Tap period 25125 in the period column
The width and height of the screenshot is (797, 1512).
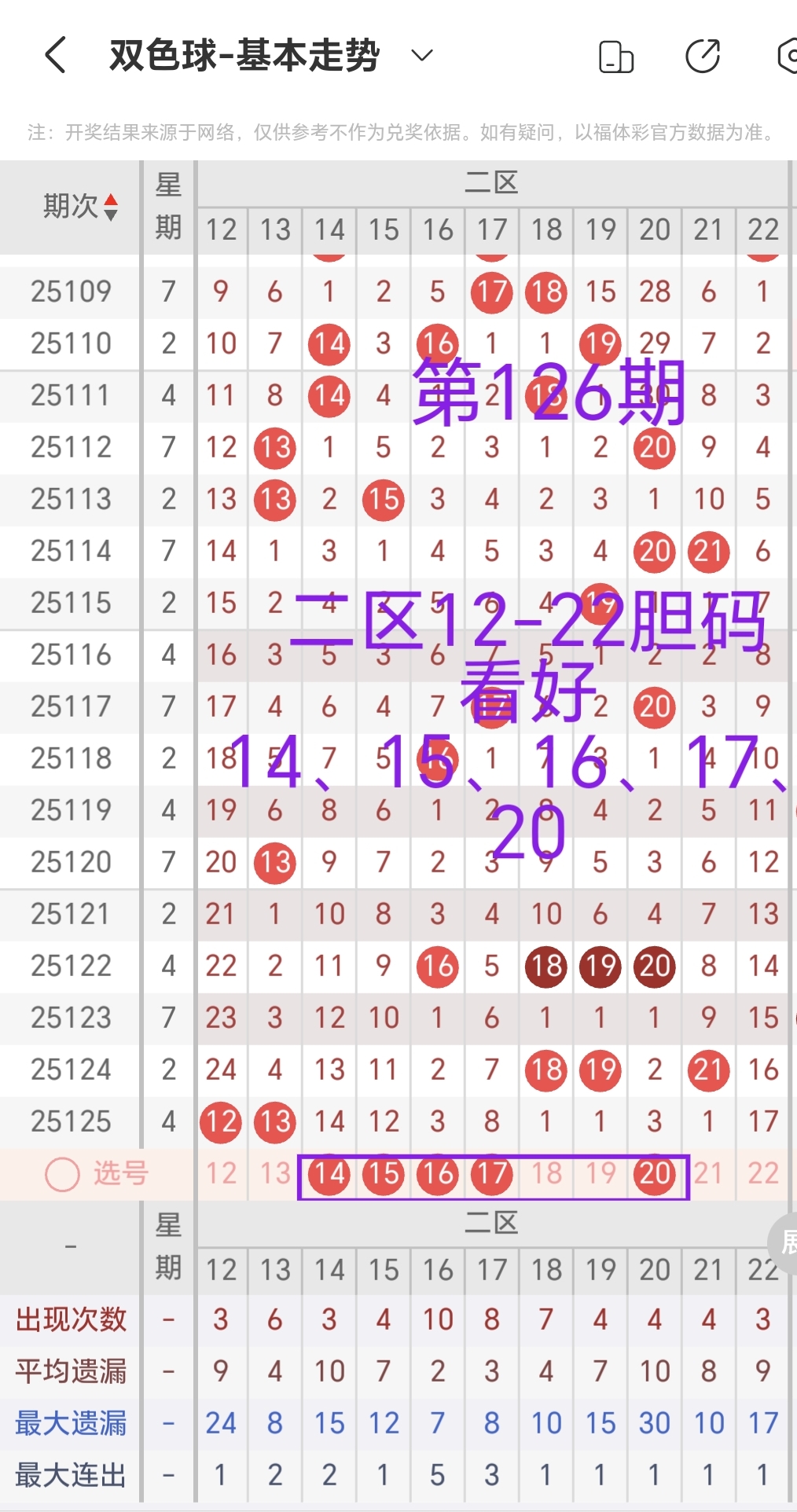click(71, 1121)
